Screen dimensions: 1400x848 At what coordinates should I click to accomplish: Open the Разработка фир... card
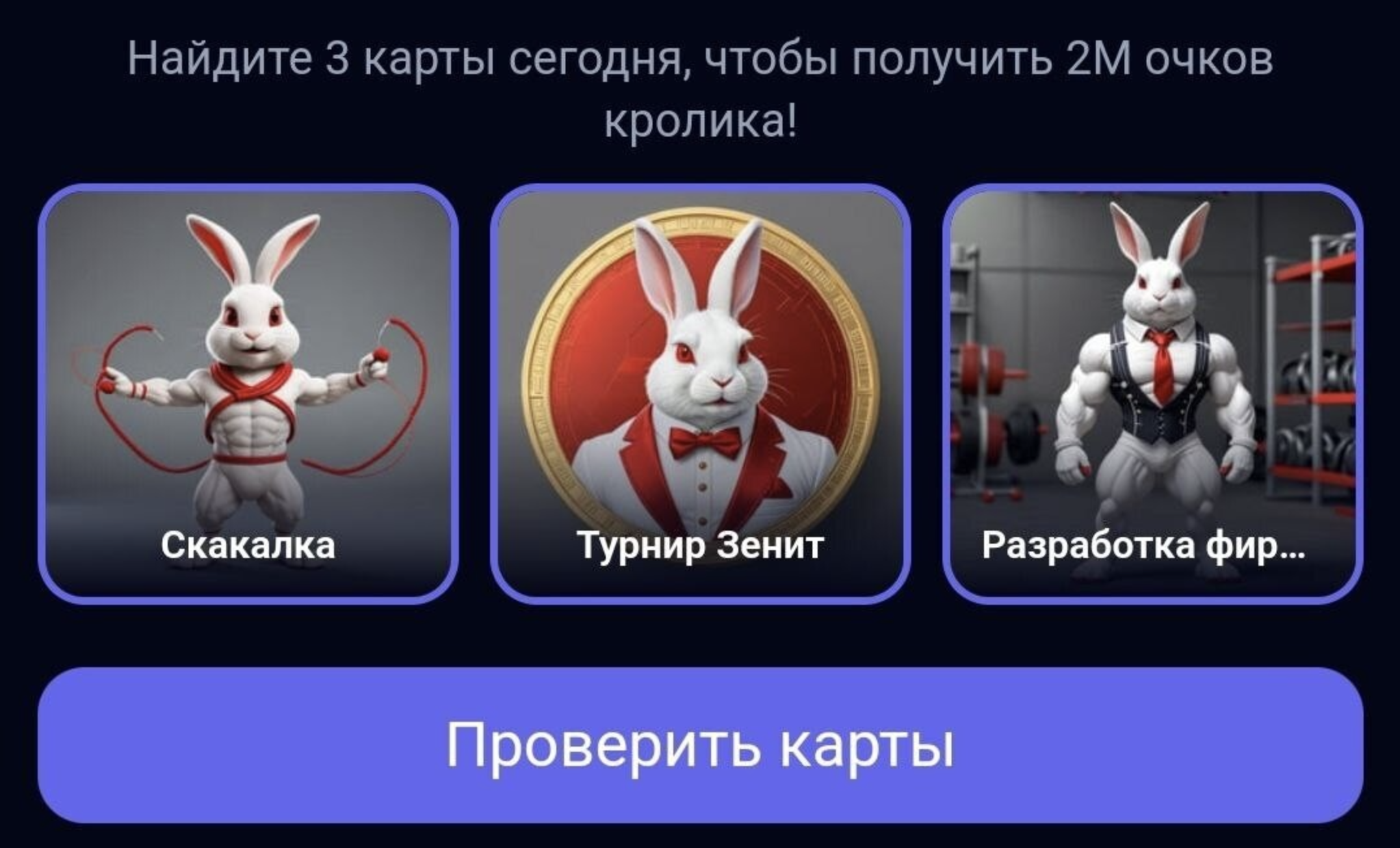[x=1152, y=394]
